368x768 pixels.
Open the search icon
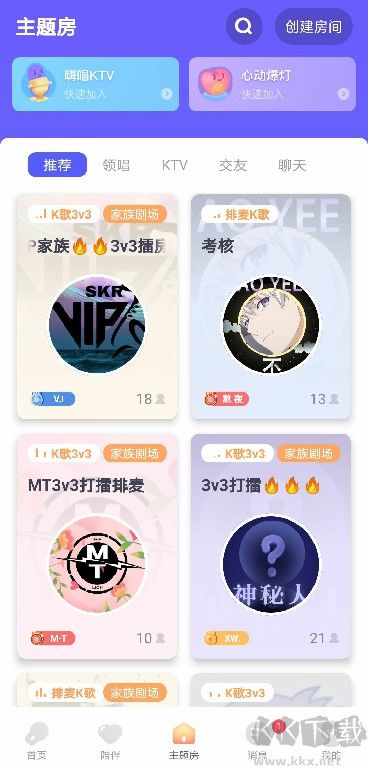pos(244,26)
